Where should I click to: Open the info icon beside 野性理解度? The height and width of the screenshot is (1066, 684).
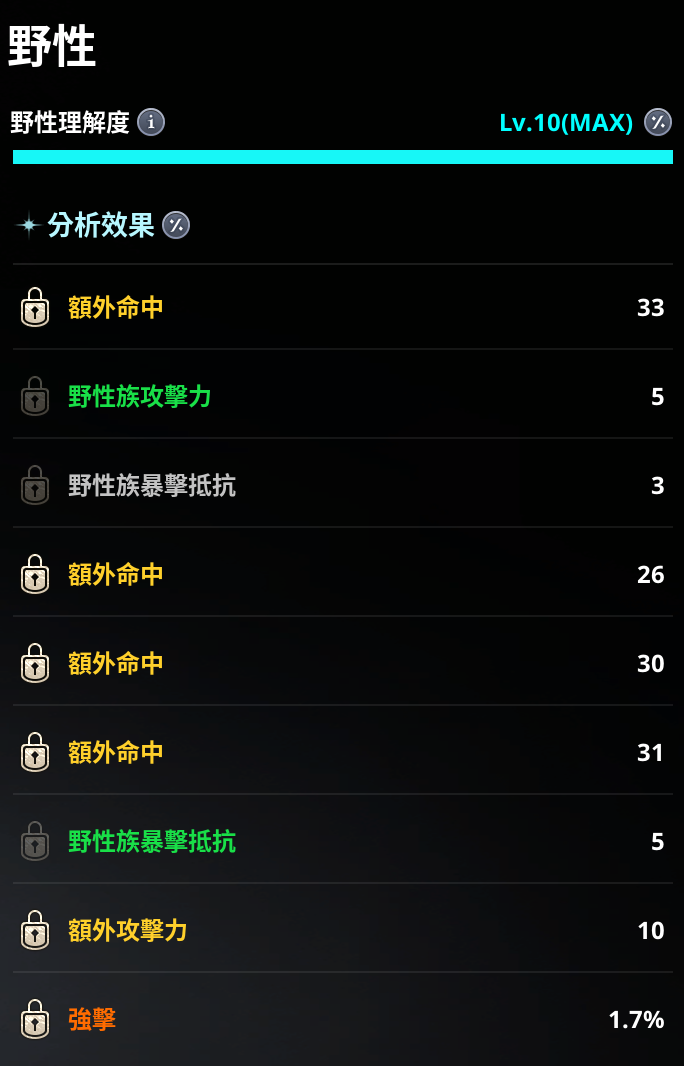click(x=151, y=122)
